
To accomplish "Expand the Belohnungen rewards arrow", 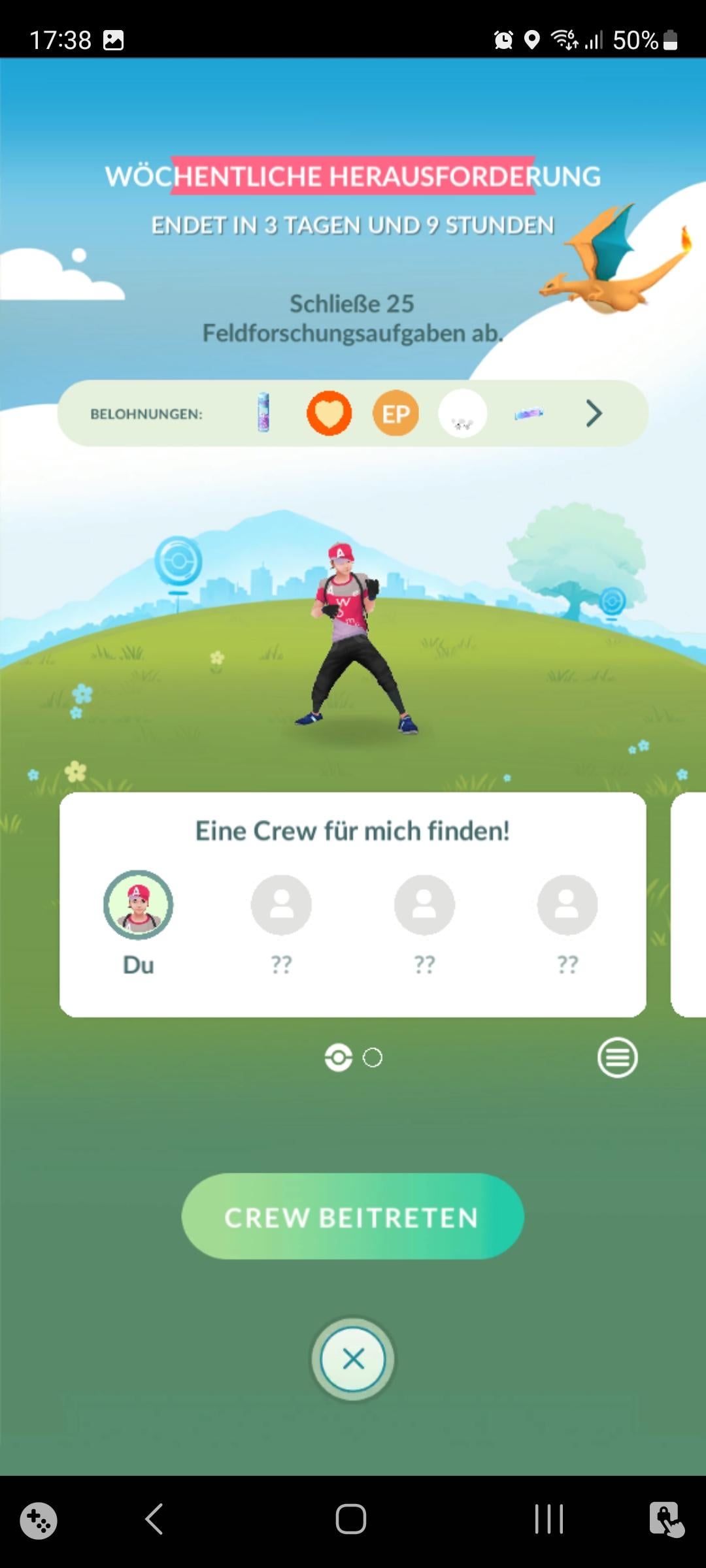I will coord(594,414).
